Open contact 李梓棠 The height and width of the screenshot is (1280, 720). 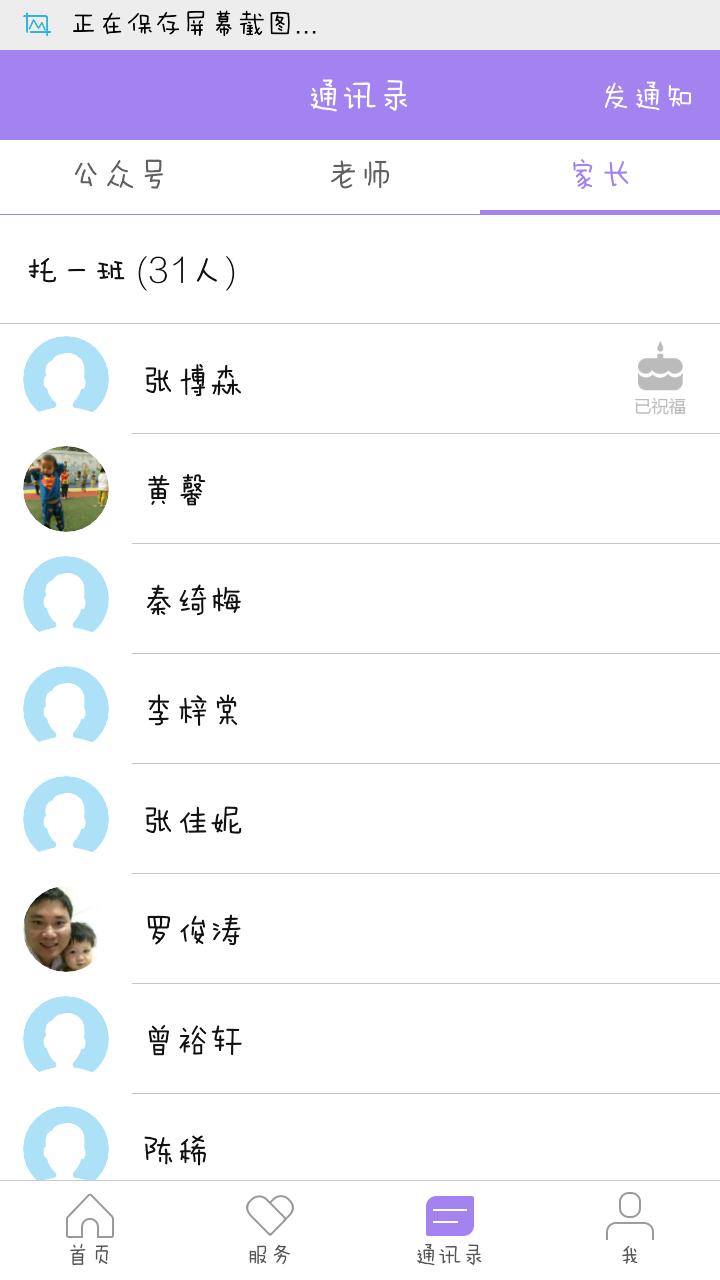[x=360, y=709]
